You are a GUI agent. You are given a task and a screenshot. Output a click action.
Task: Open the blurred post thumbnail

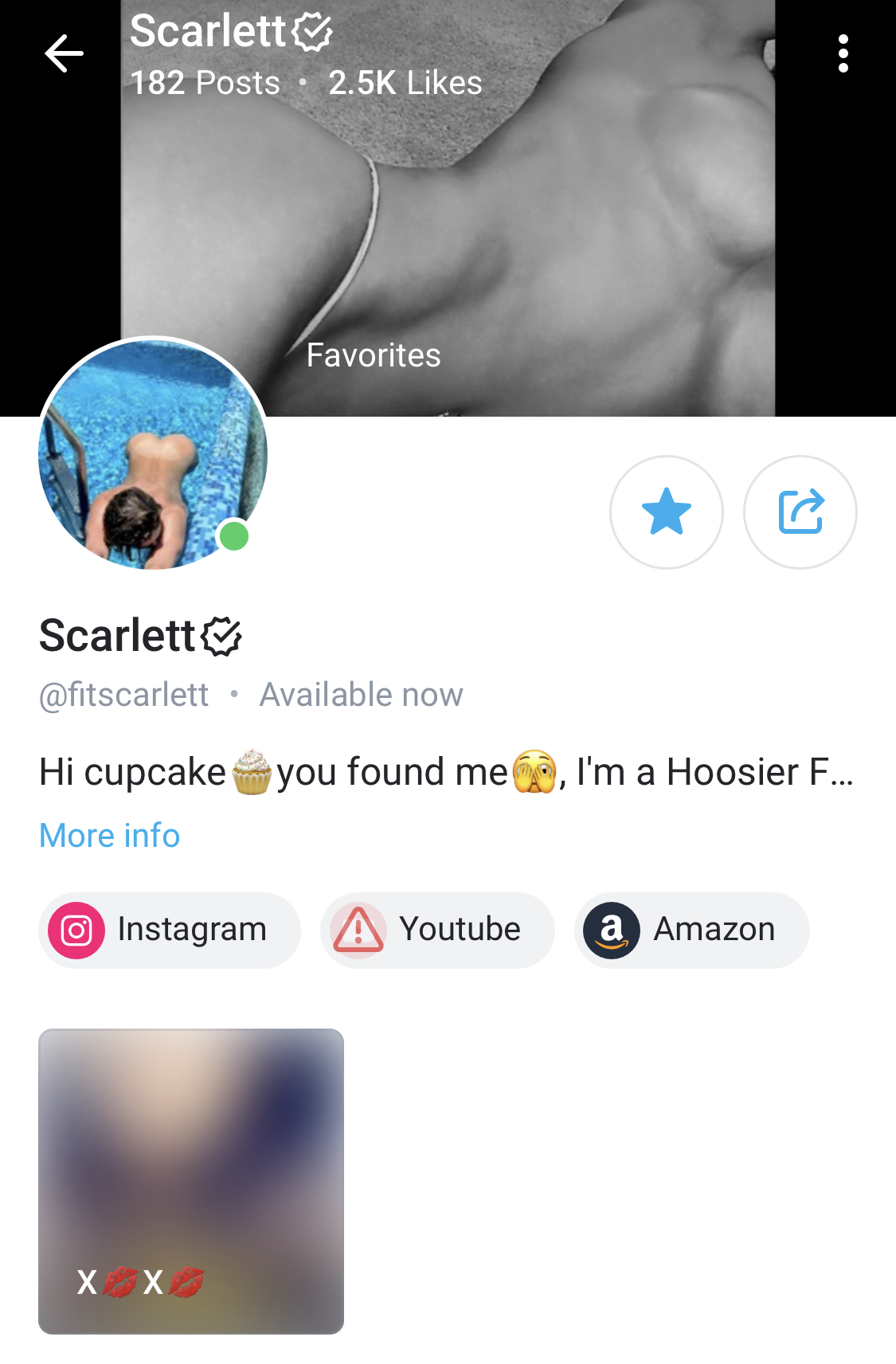(191, 1181)
